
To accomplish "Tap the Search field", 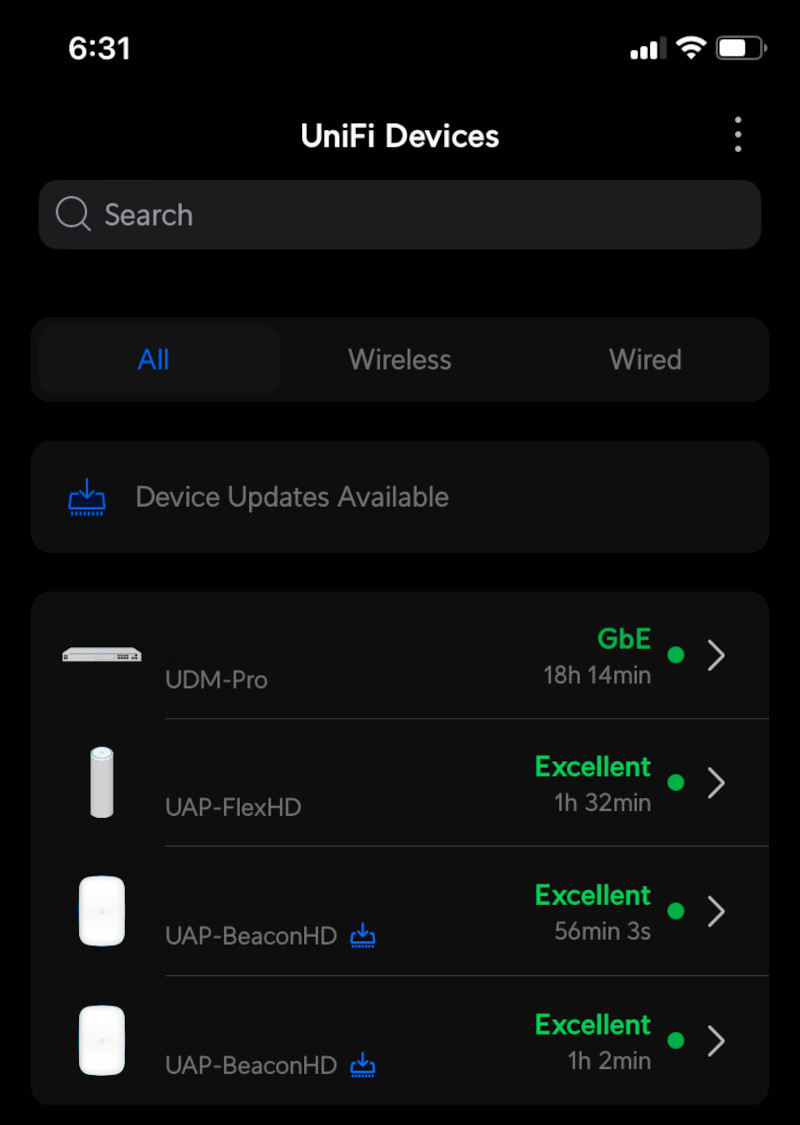I will [400, 215].
